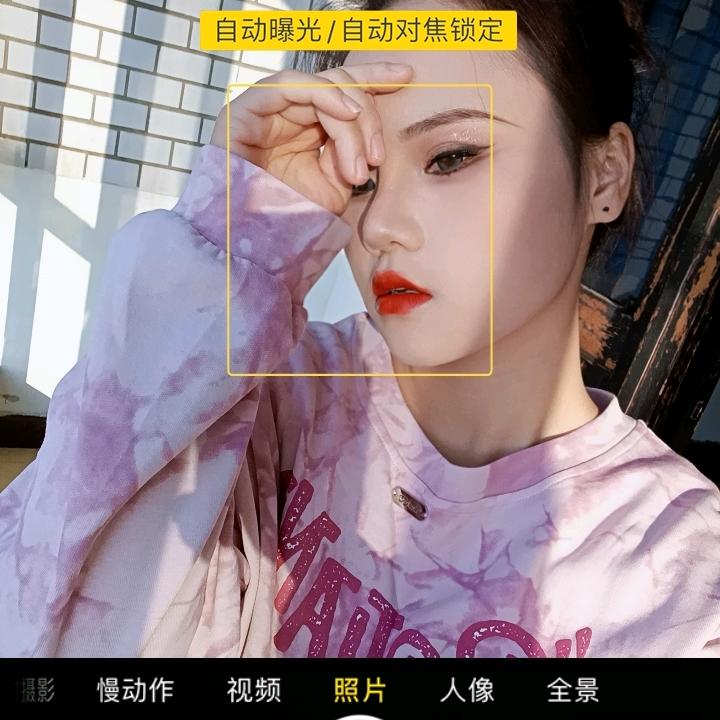720x720 pixels.
Task: Switch to 人像 portrait mode
Action: pyautogui.click(x=467, y=690)
